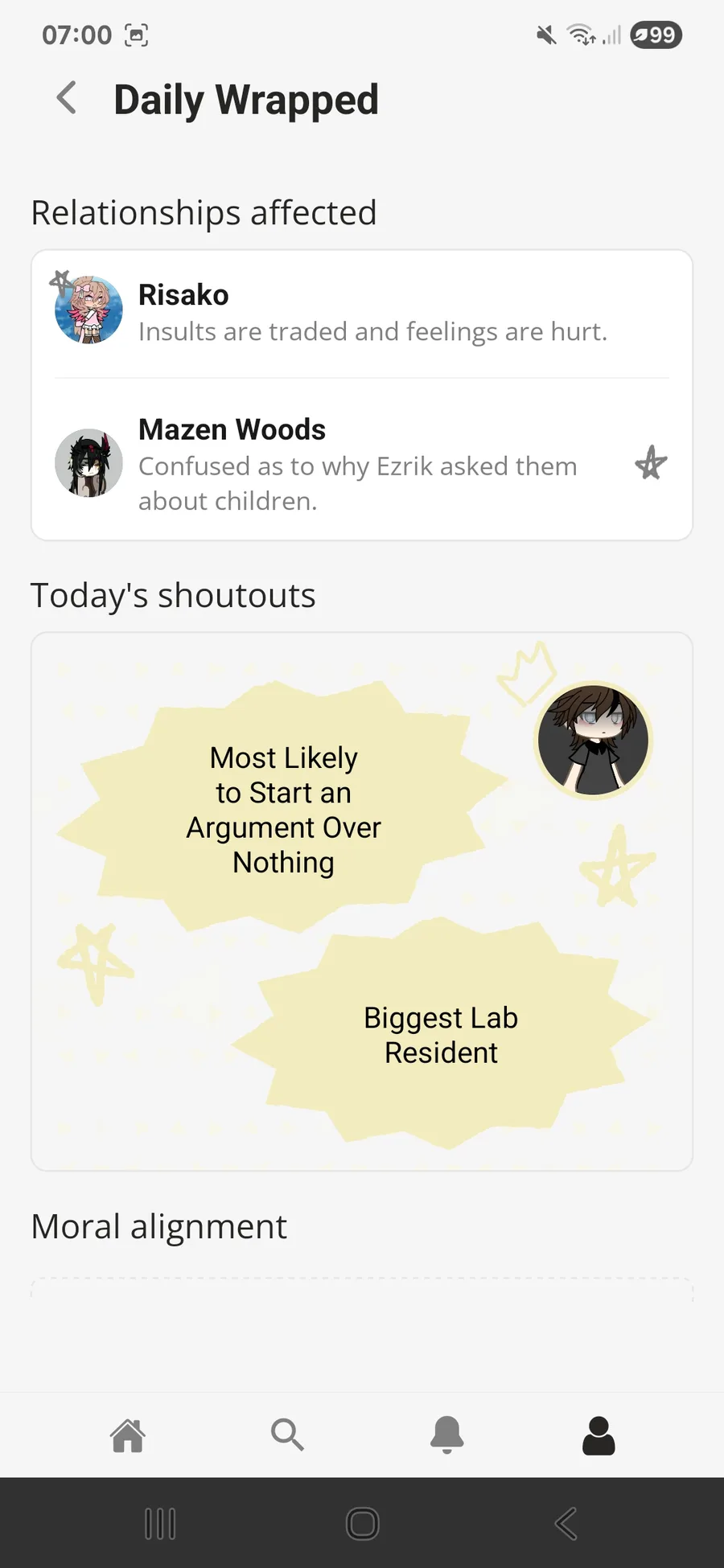Open Mazen Woods' relationship entry
Viewport: 724px width, 1568px height.
pyautogui.click(x=362, y=463)
